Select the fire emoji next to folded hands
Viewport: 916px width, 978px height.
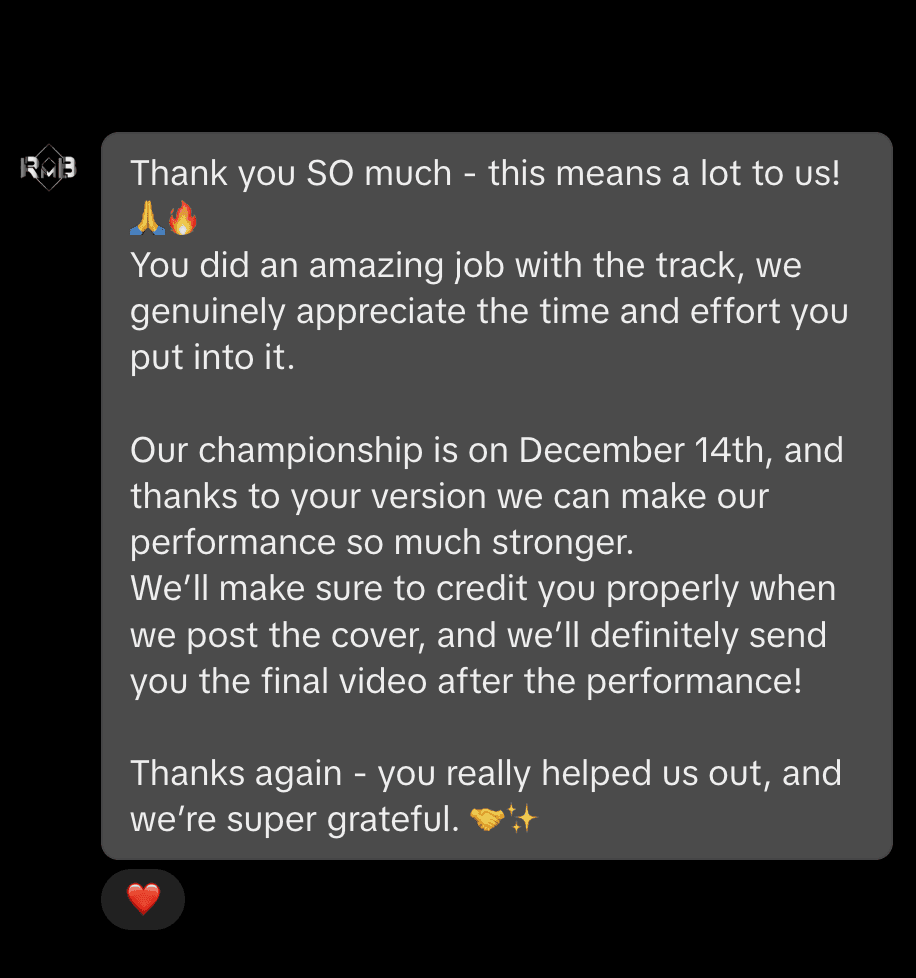tap(180, 217)
